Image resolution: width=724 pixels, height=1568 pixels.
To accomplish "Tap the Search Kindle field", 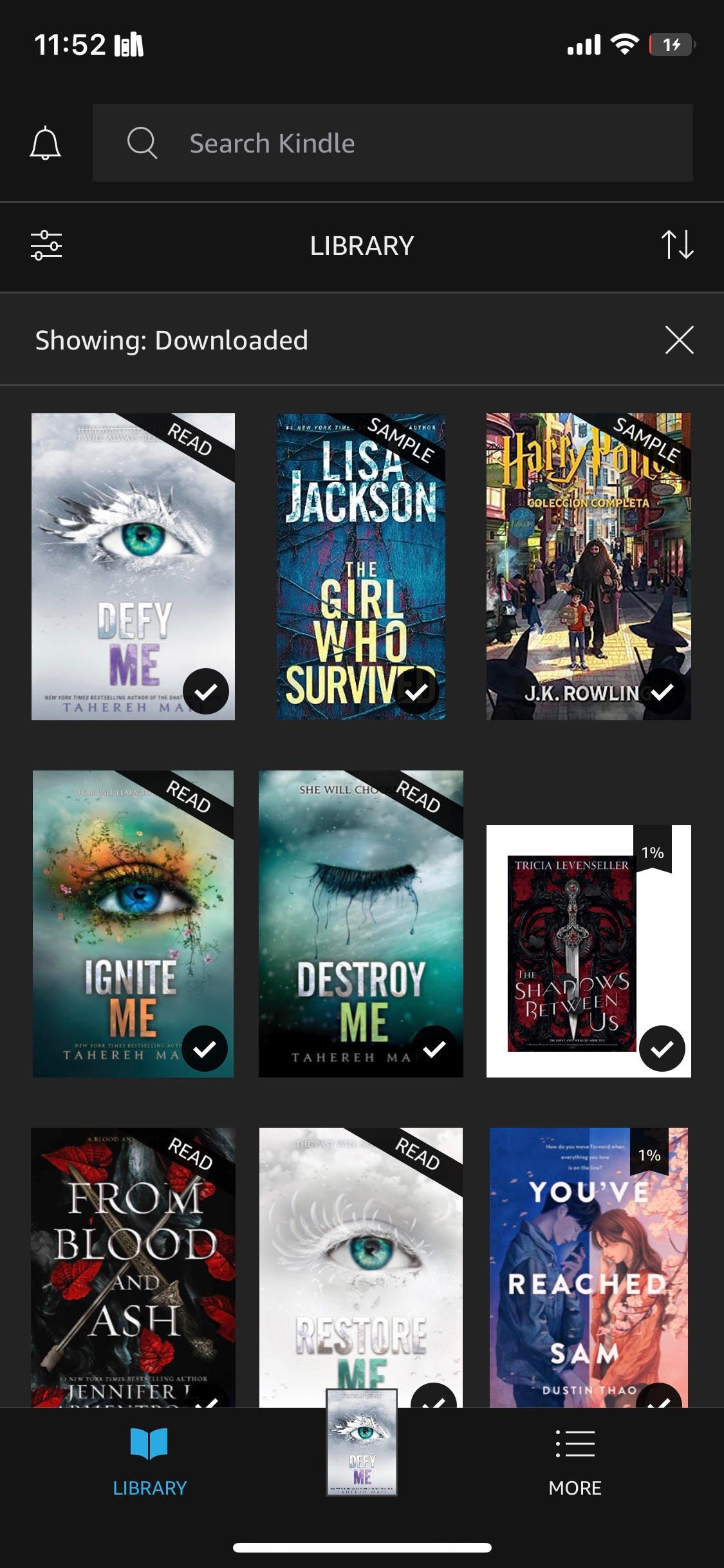I will coord(393,143).
